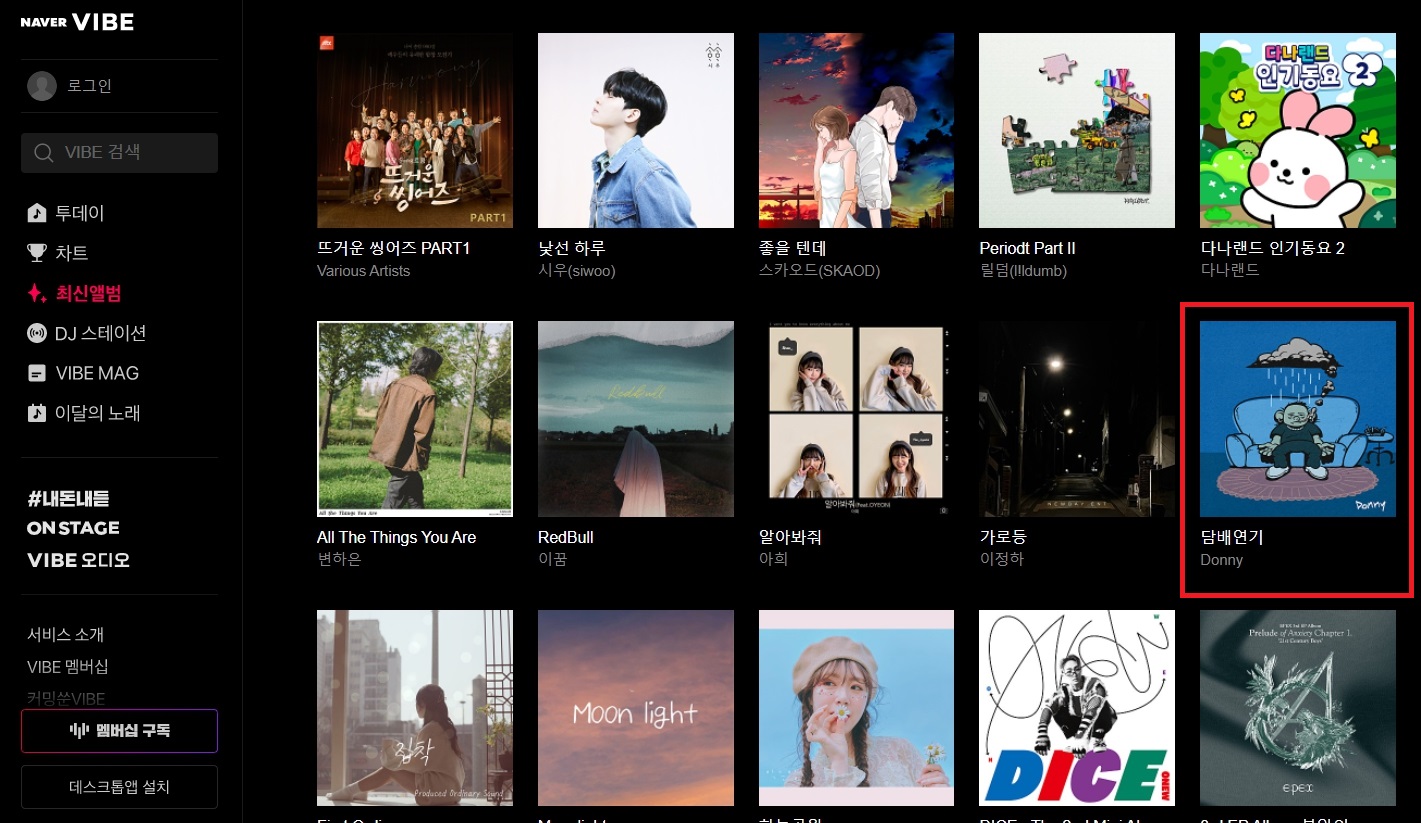Open the 담배연기 album by Donny
Screen dimensions: 1421x823
(1297, 419)
